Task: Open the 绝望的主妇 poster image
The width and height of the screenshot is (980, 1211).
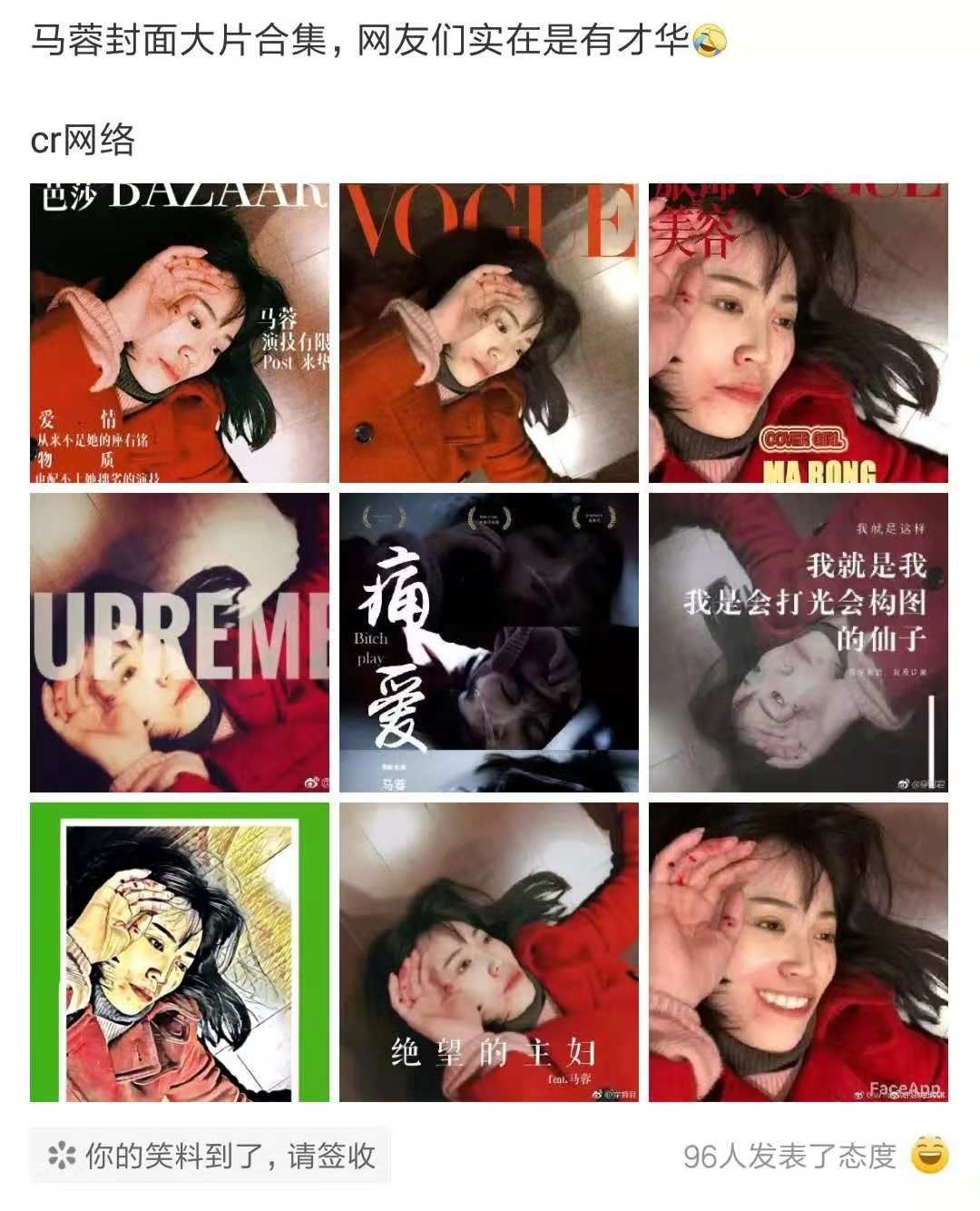Action: pyautogui.click(x=485, y=953)
